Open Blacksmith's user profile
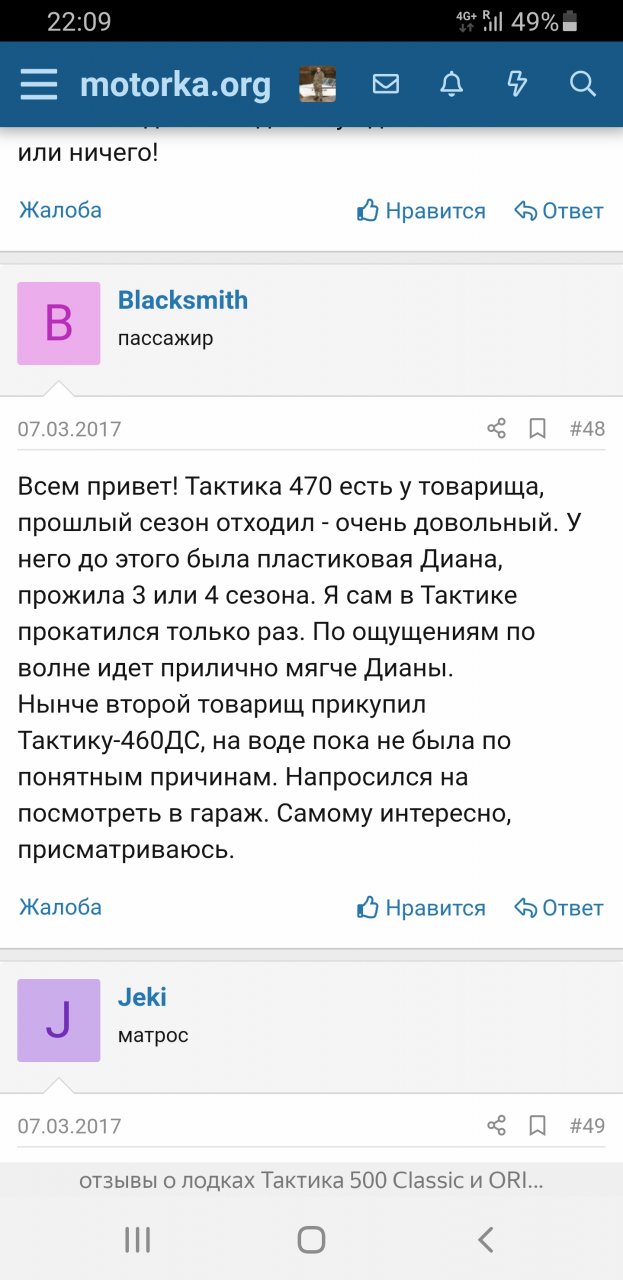 183,300
